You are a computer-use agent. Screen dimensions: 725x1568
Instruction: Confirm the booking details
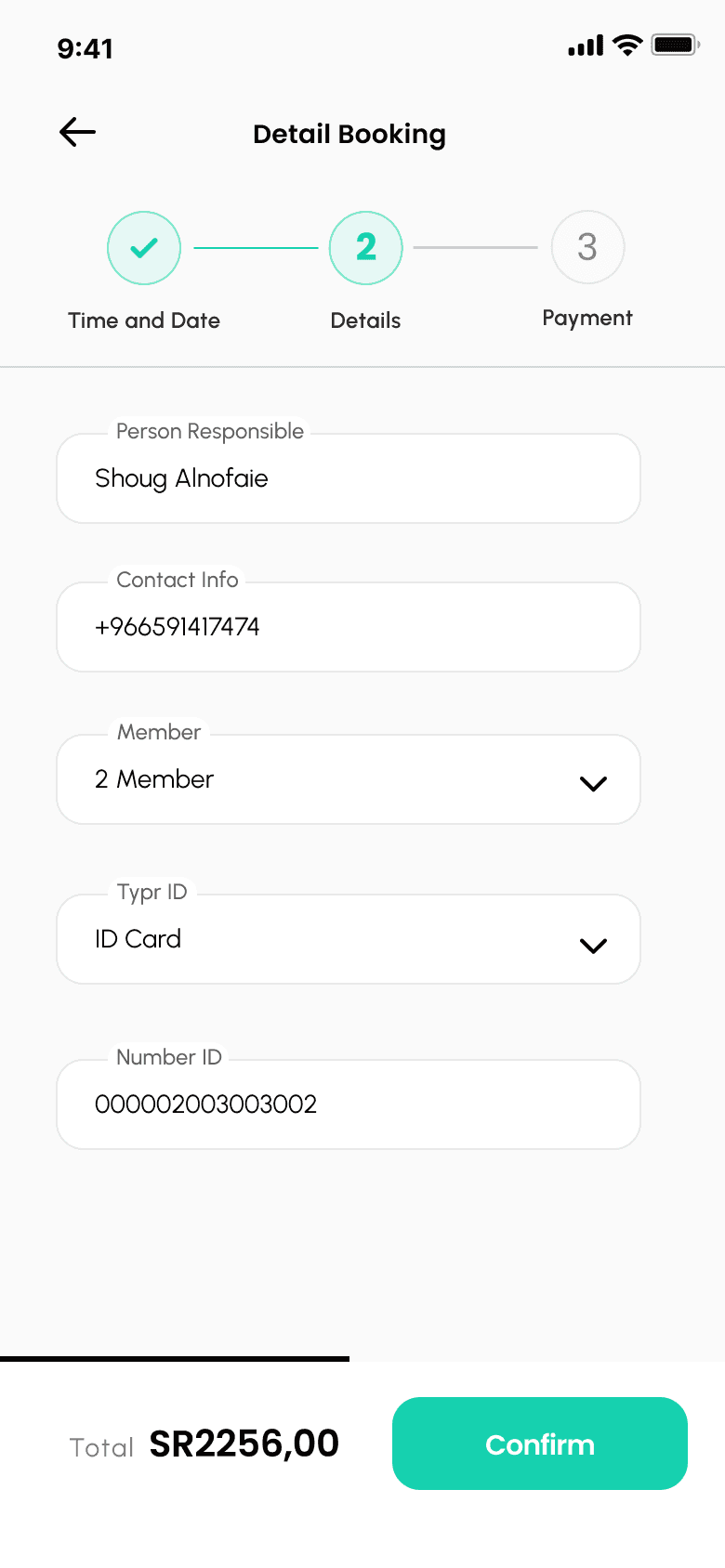540,1444
